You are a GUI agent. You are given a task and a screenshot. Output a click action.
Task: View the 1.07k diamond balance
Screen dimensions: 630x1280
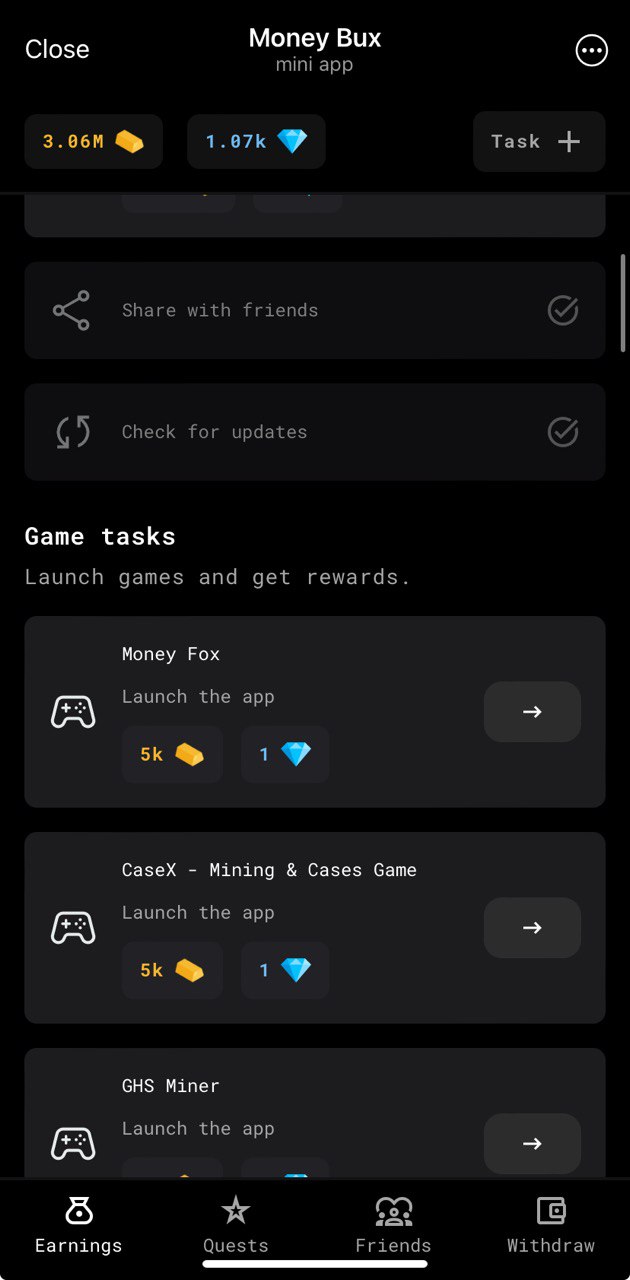(x=256, y=141)
